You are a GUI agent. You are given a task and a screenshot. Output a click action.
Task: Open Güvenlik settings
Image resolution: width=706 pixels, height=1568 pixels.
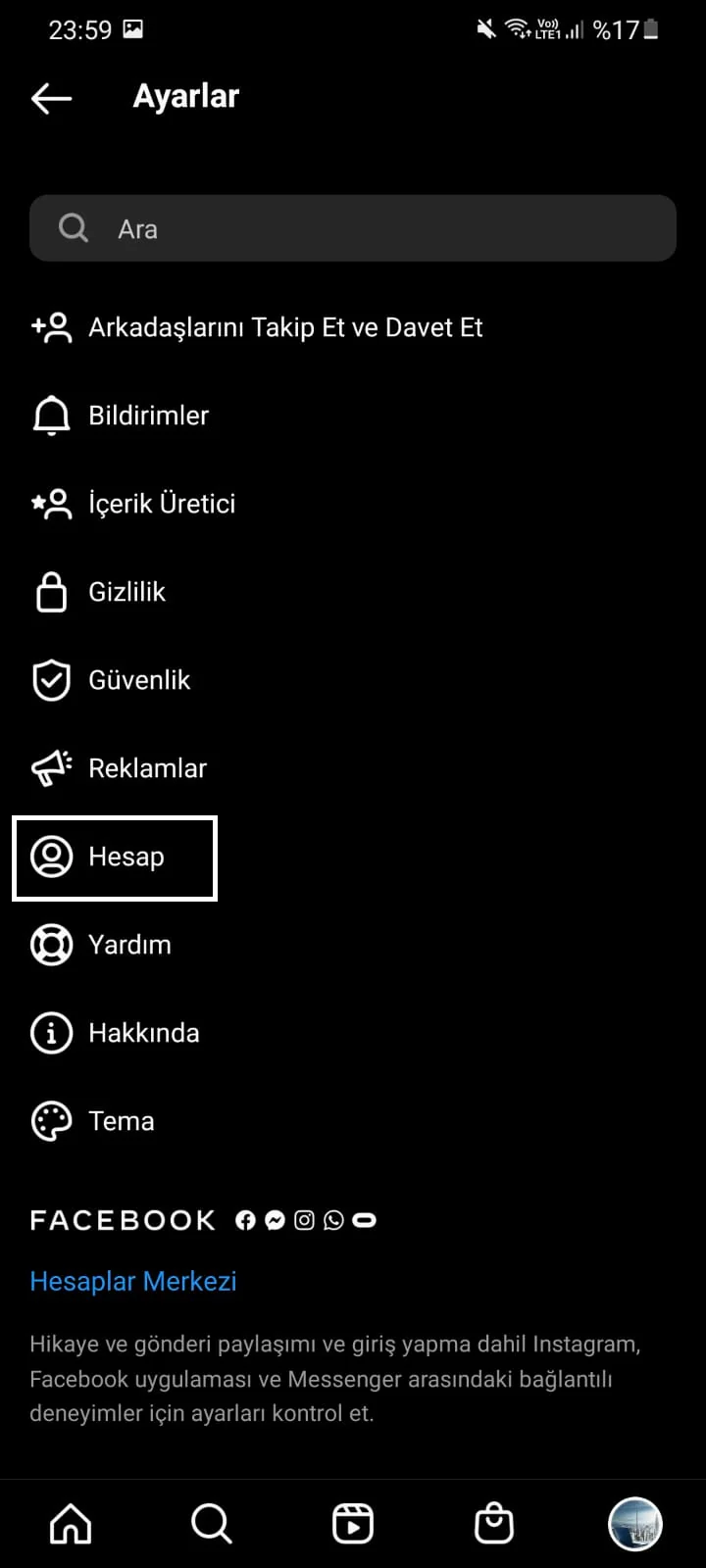coord(138,680)
